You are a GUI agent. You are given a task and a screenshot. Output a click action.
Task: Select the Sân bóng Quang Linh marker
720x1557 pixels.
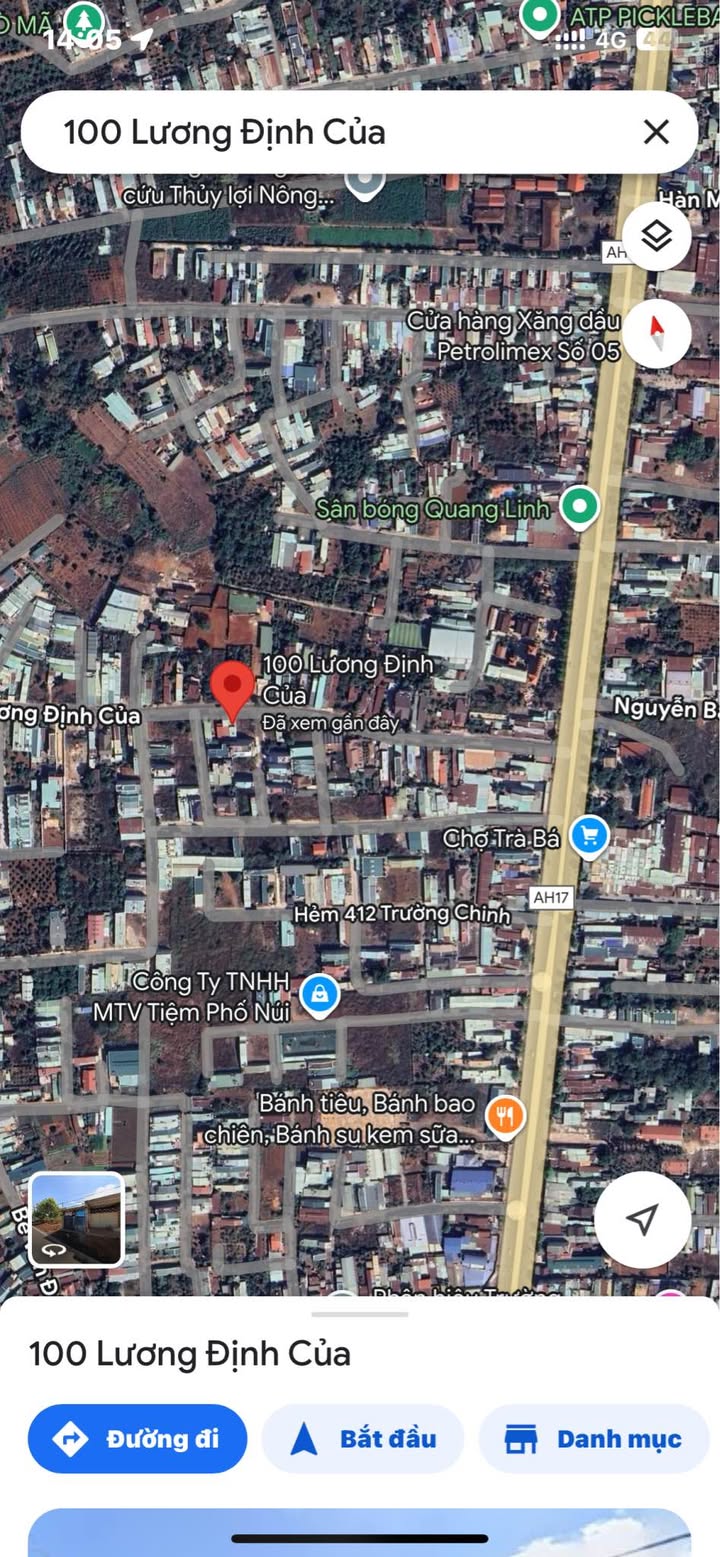coord(578,507)
